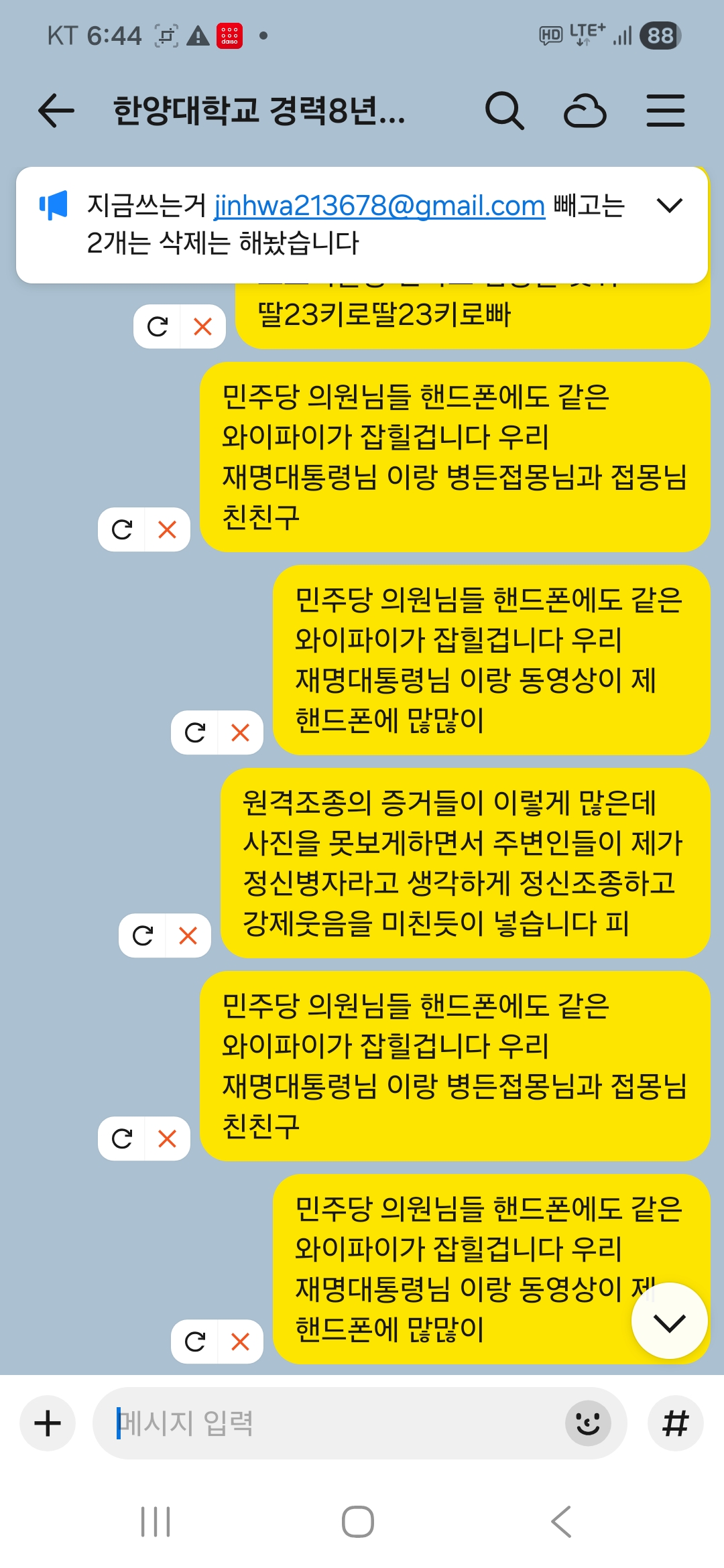The width and height of the screenshot is (724, 1568).
Task: Open the emoticon picker
Action: pyautogui.click(x=588, y=1423)
